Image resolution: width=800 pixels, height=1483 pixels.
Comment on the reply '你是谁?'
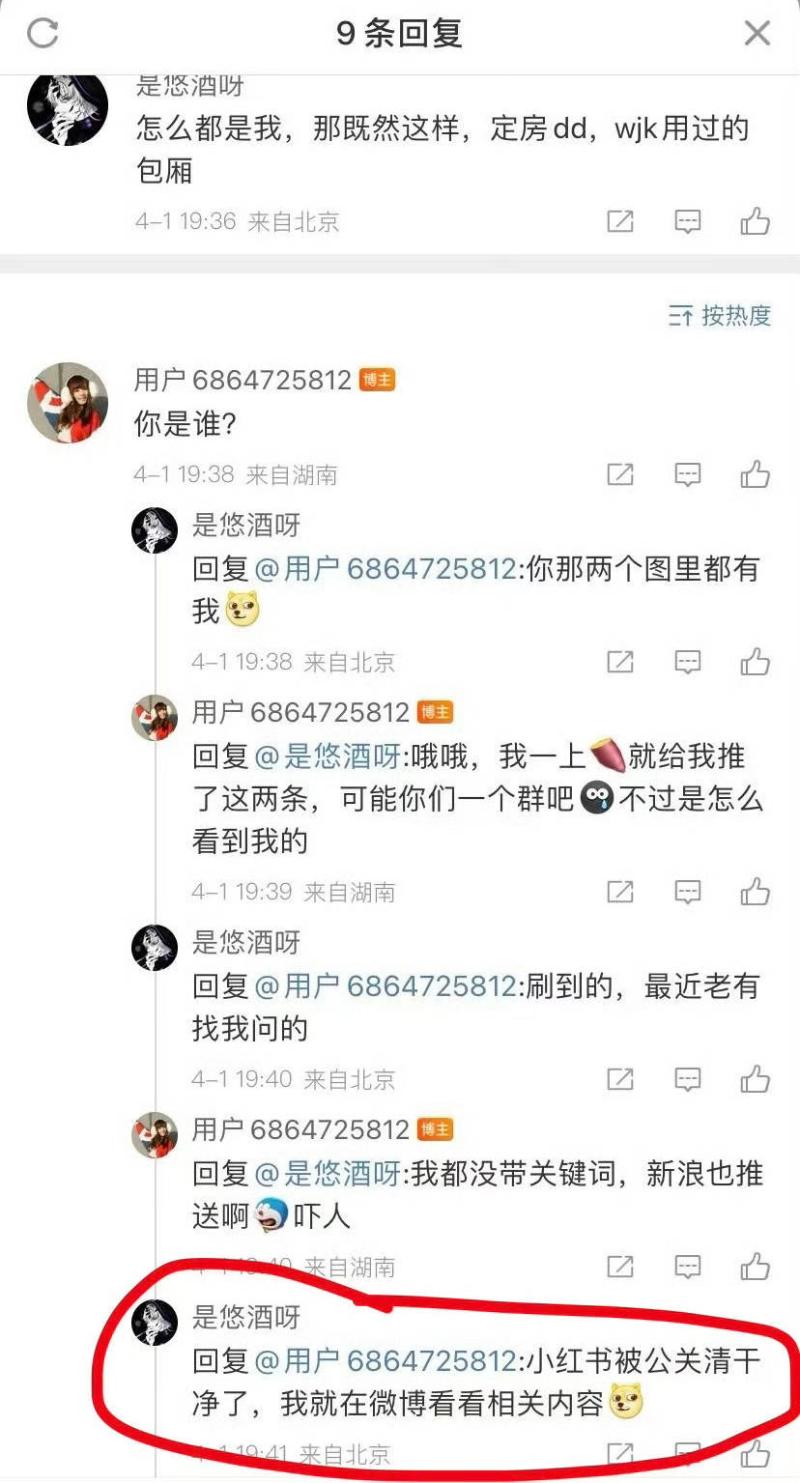coord(688,474)
